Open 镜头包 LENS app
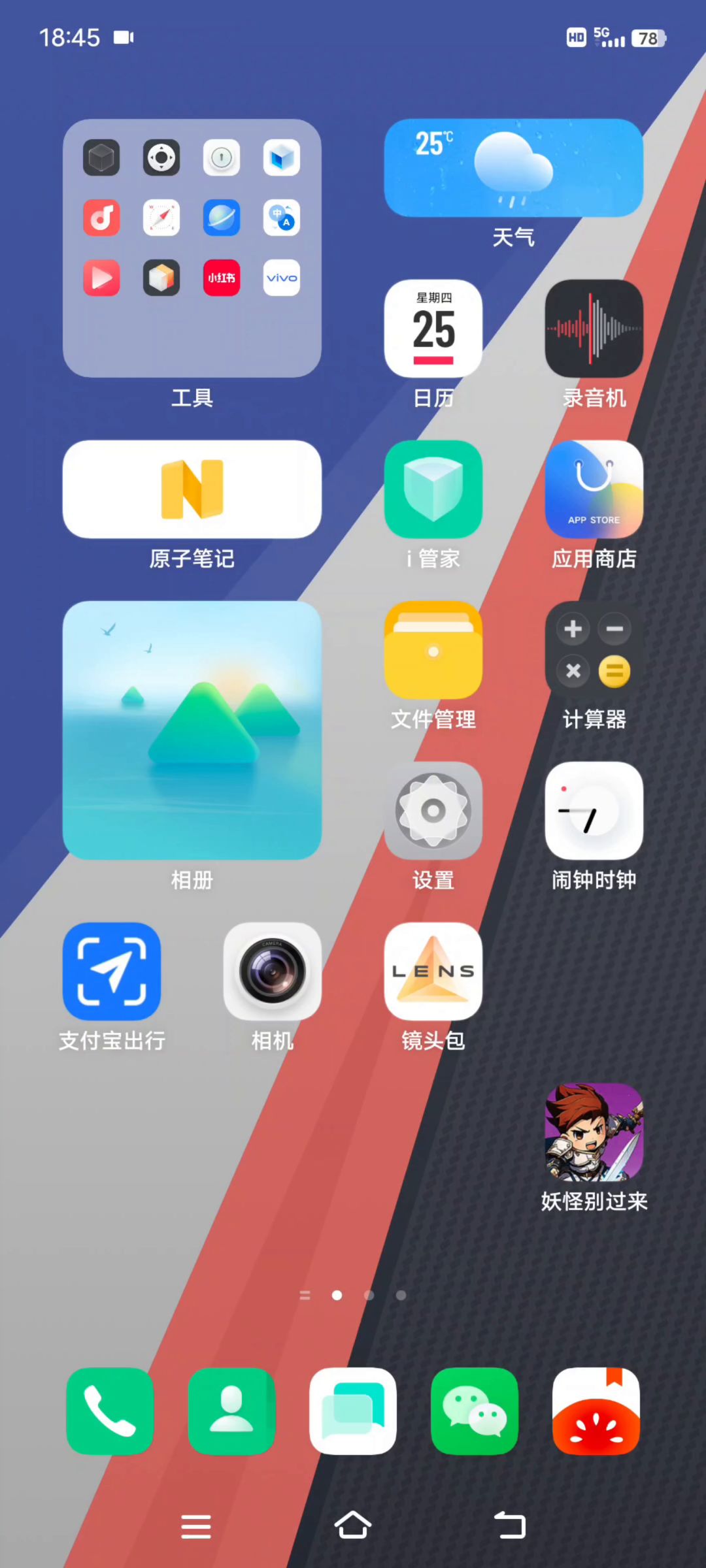The image size is (706, 1568). click(433, 972)
